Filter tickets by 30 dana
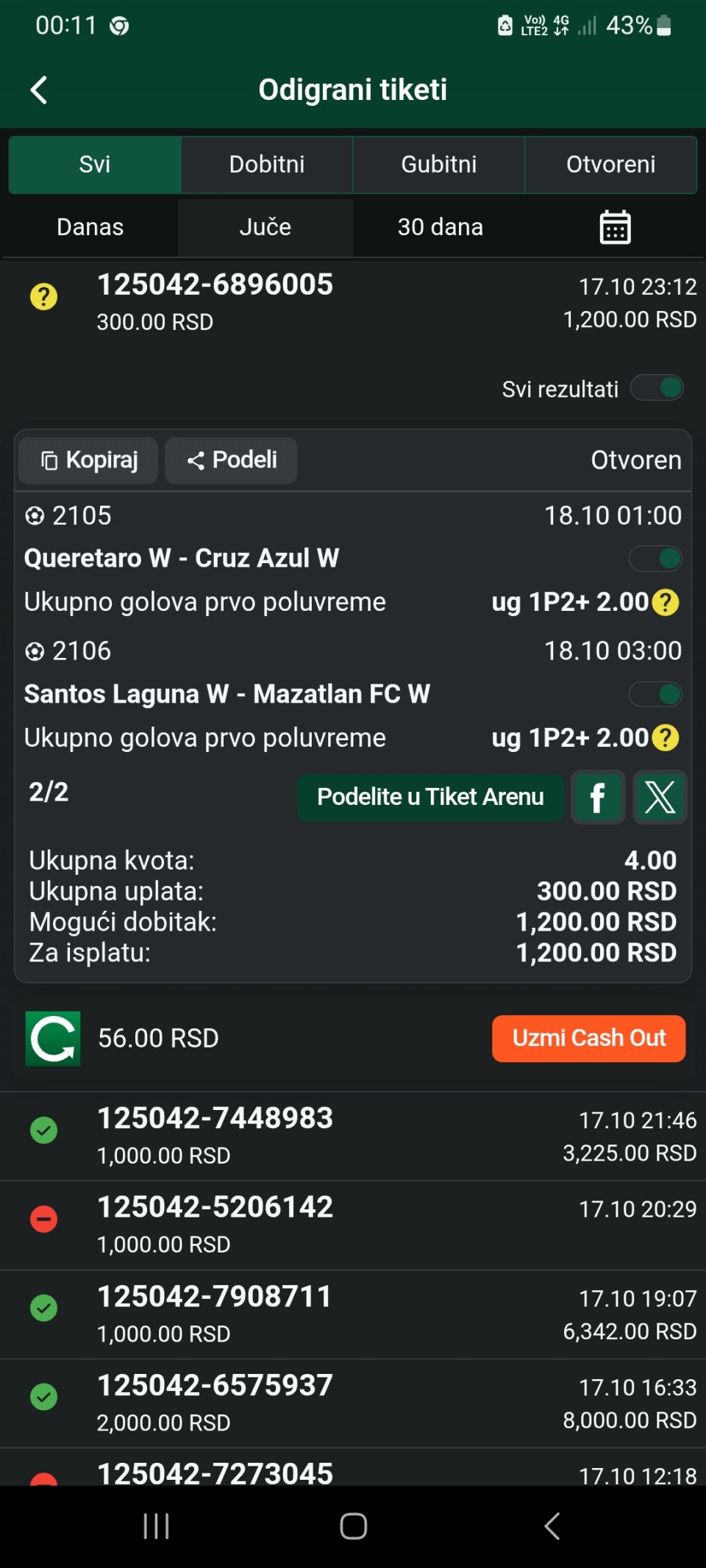706x1568 pixels. click(x=440, y=227)
